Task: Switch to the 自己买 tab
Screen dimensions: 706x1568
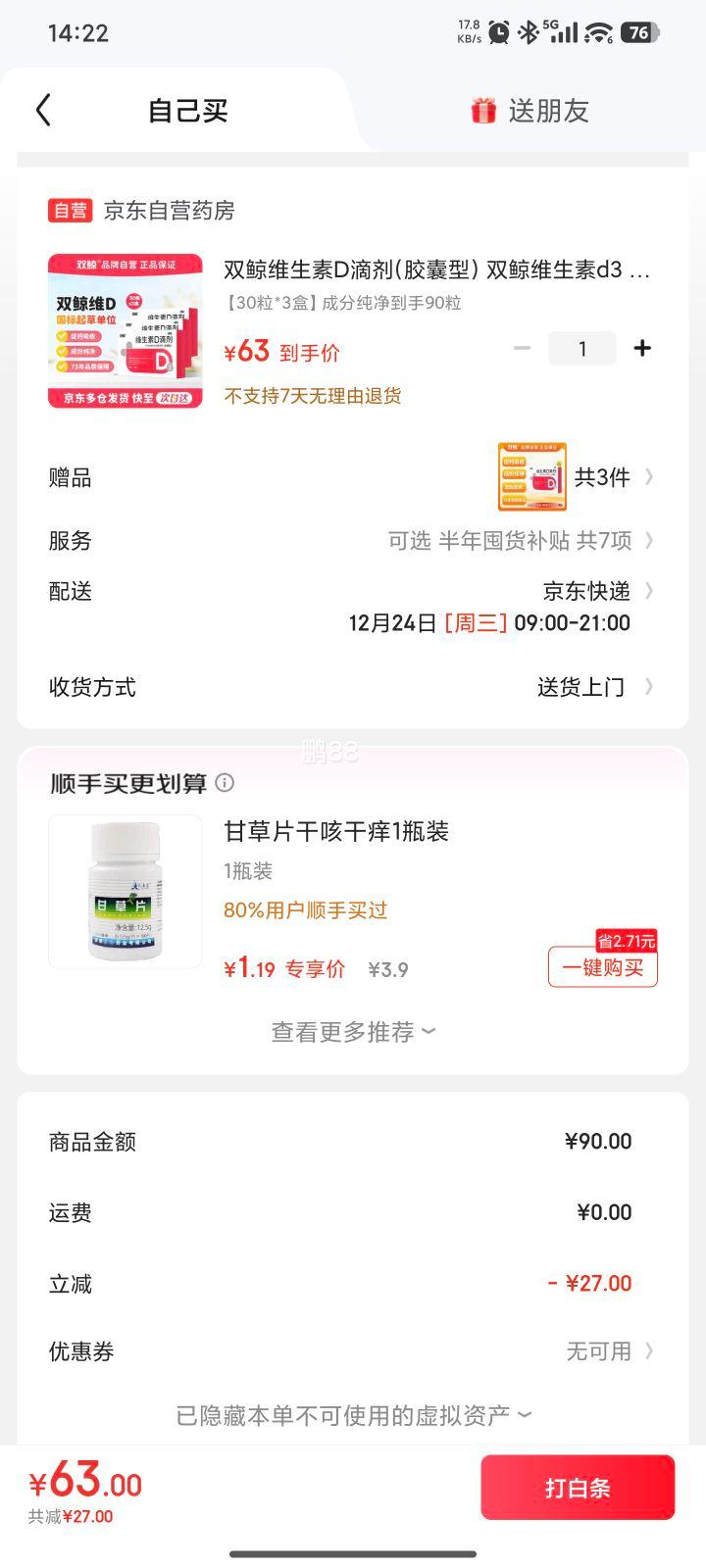Action: coord(187,111)
